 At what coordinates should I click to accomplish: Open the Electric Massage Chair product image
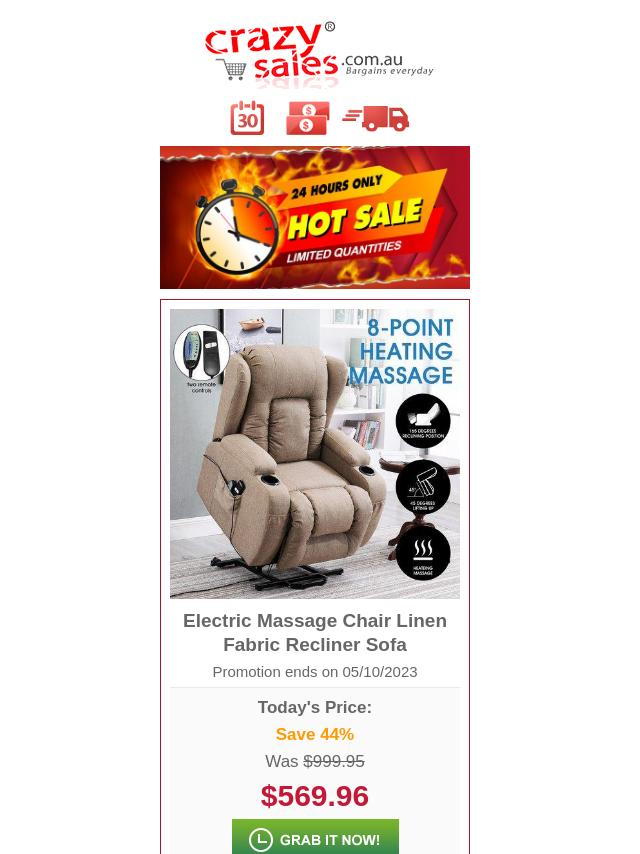coord(315,453)
